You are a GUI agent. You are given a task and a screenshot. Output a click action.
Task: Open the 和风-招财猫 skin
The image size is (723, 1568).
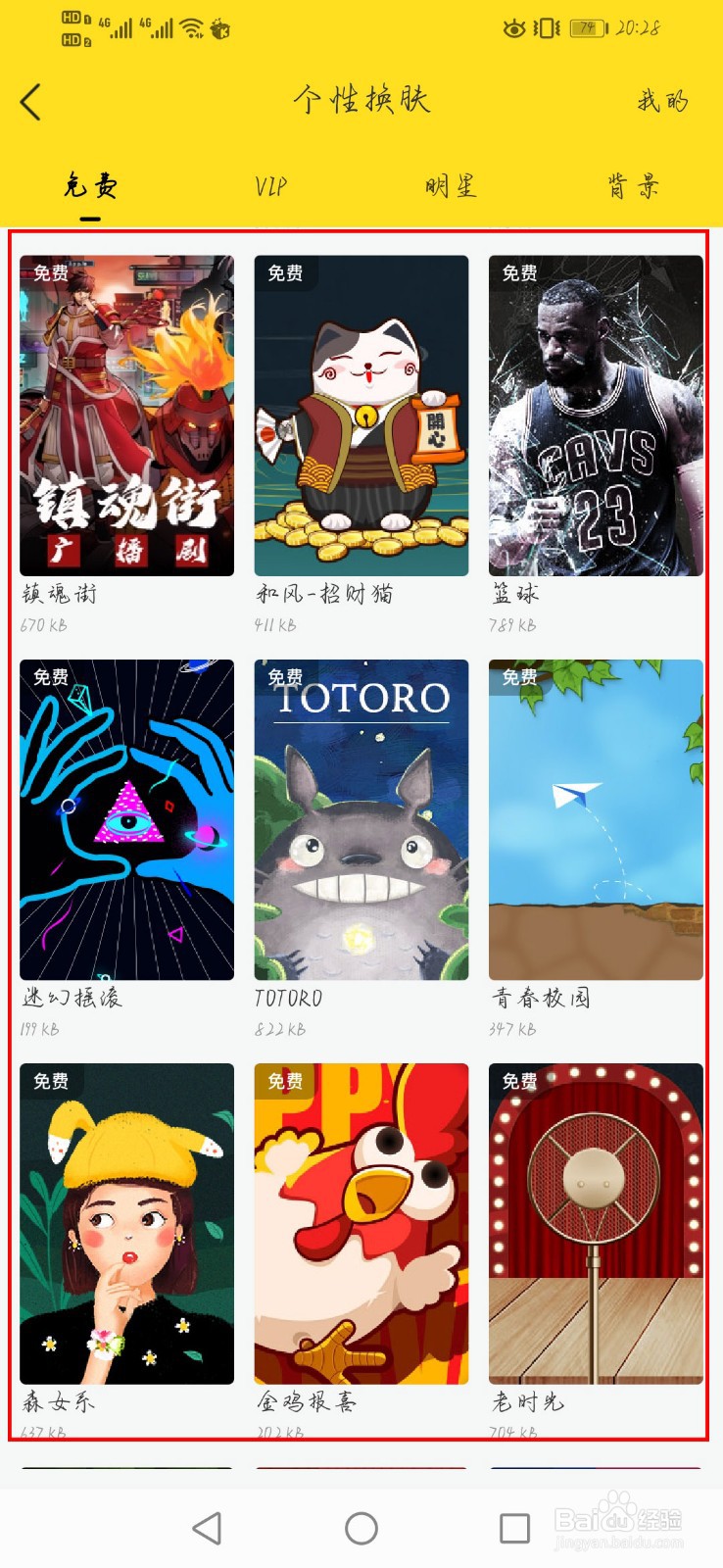(361, 416)
